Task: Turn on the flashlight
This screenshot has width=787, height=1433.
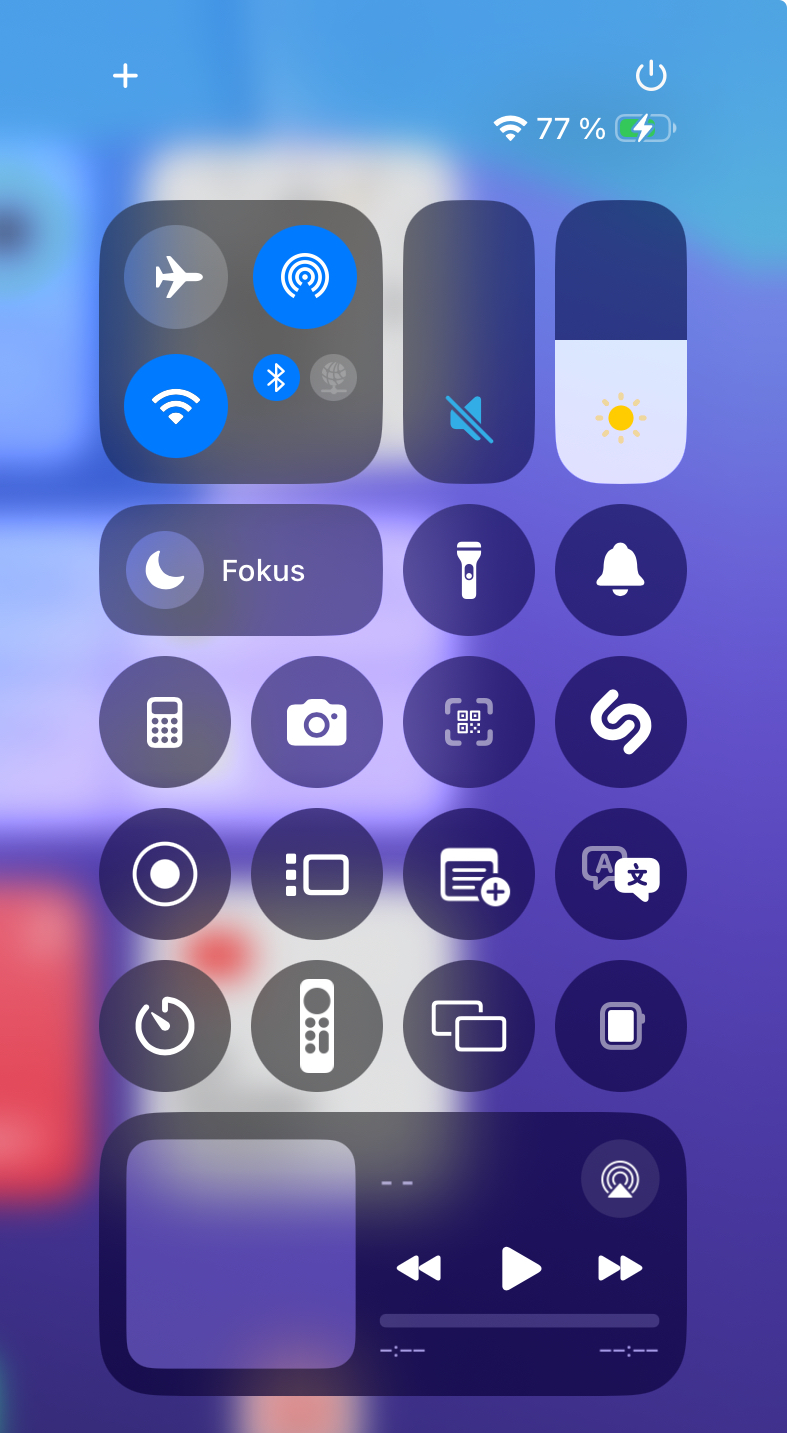Action: point(468,570)
